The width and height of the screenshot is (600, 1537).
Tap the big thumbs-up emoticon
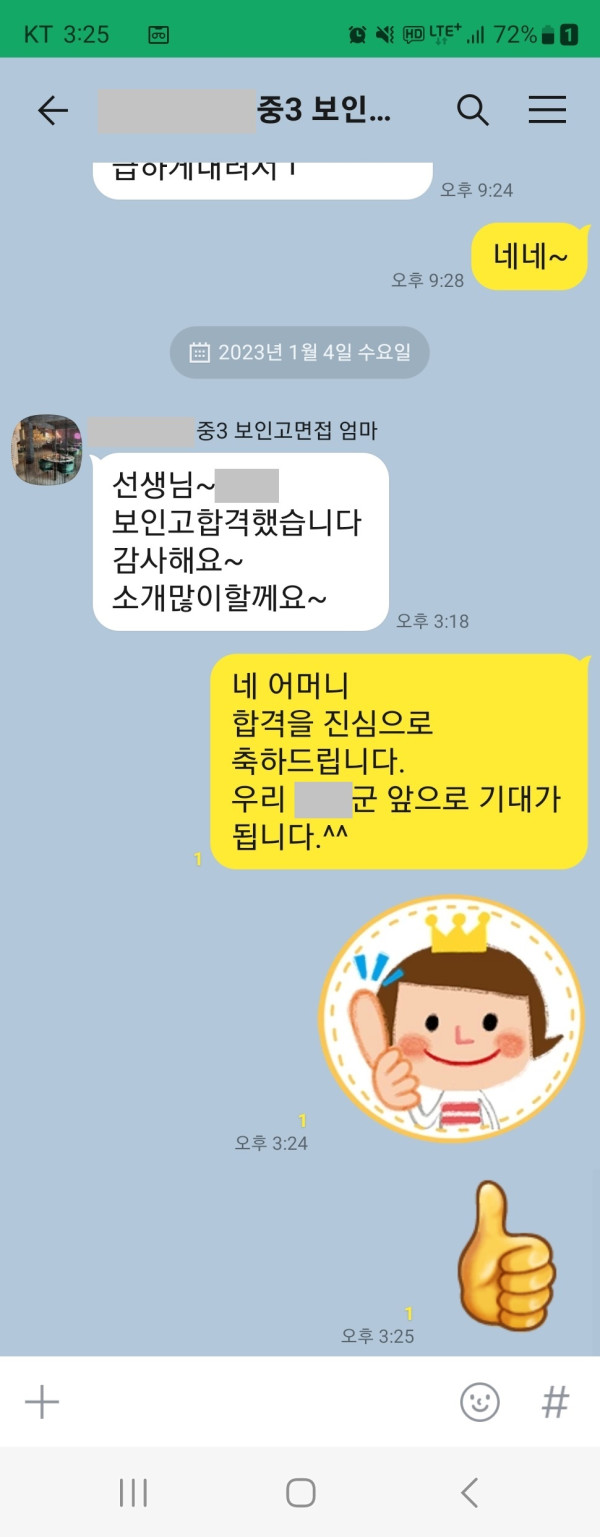tap(505, 1255)
